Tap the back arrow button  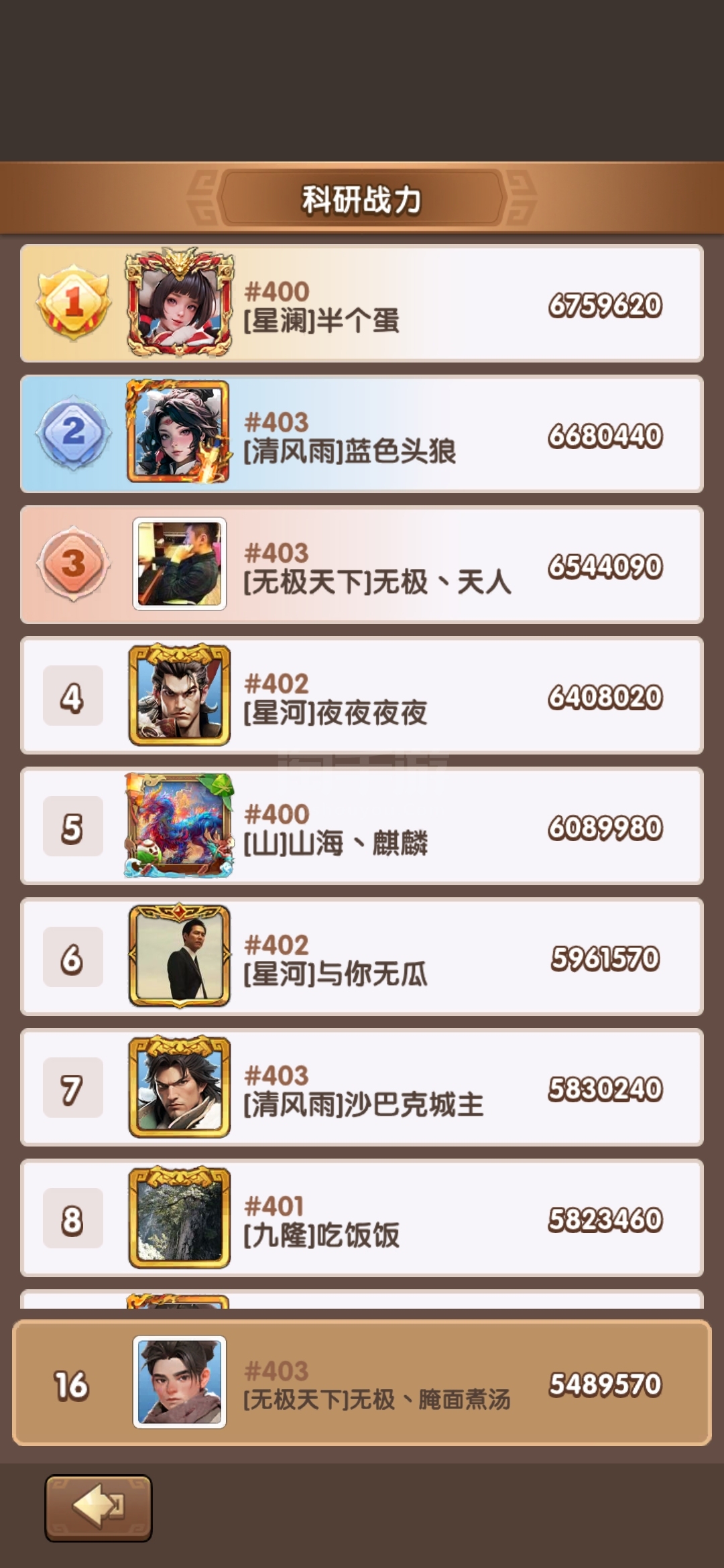pyautogui.click(x=99, y=1508)
